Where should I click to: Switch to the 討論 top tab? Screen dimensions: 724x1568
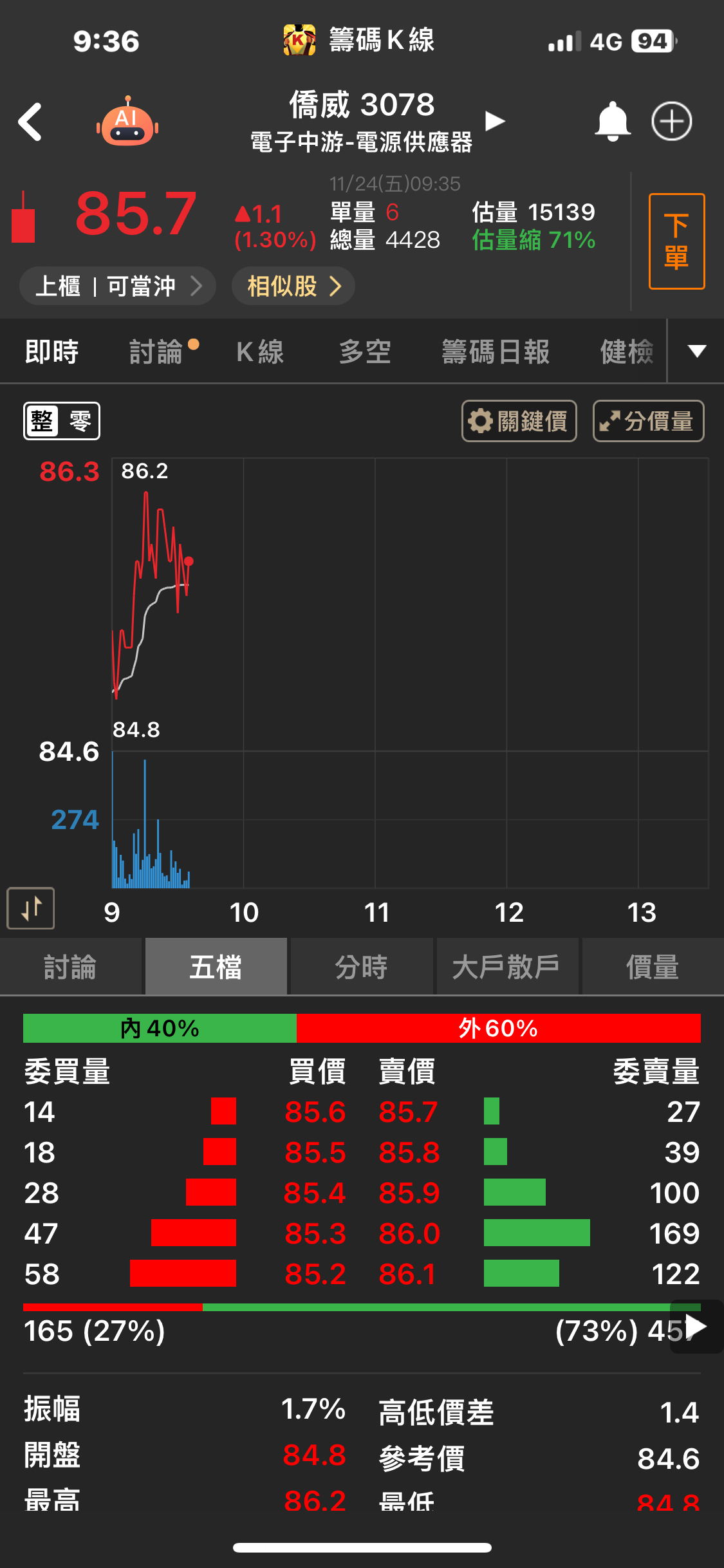[156, 352]
